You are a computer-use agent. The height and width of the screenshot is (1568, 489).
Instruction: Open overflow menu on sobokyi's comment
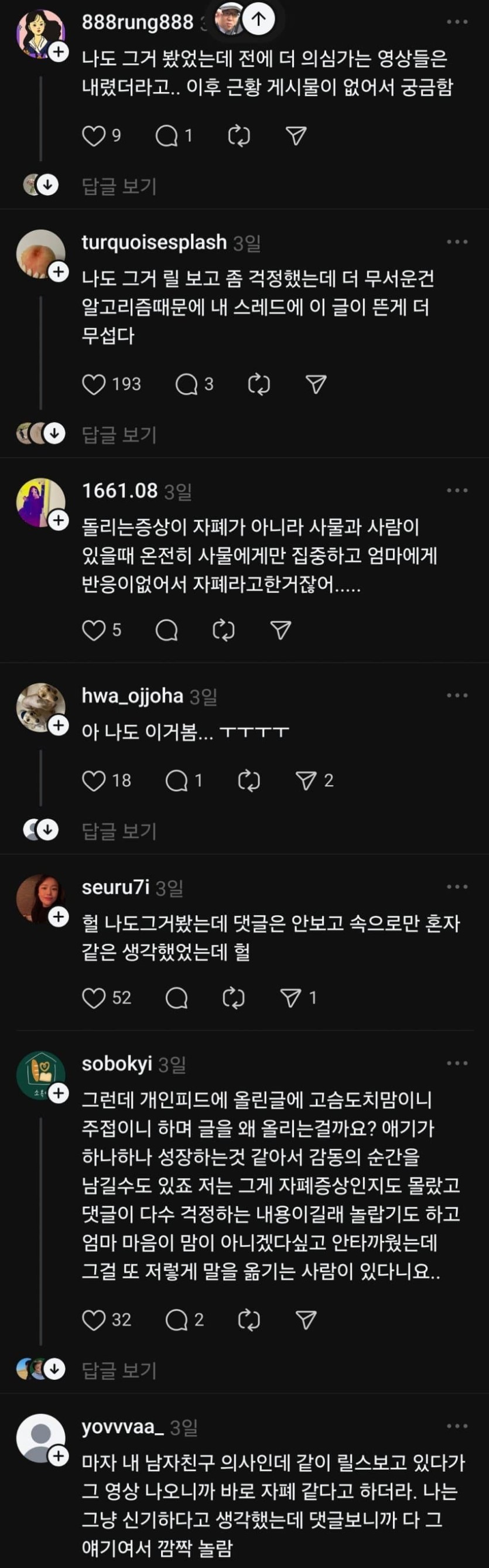coord(457,1063)
